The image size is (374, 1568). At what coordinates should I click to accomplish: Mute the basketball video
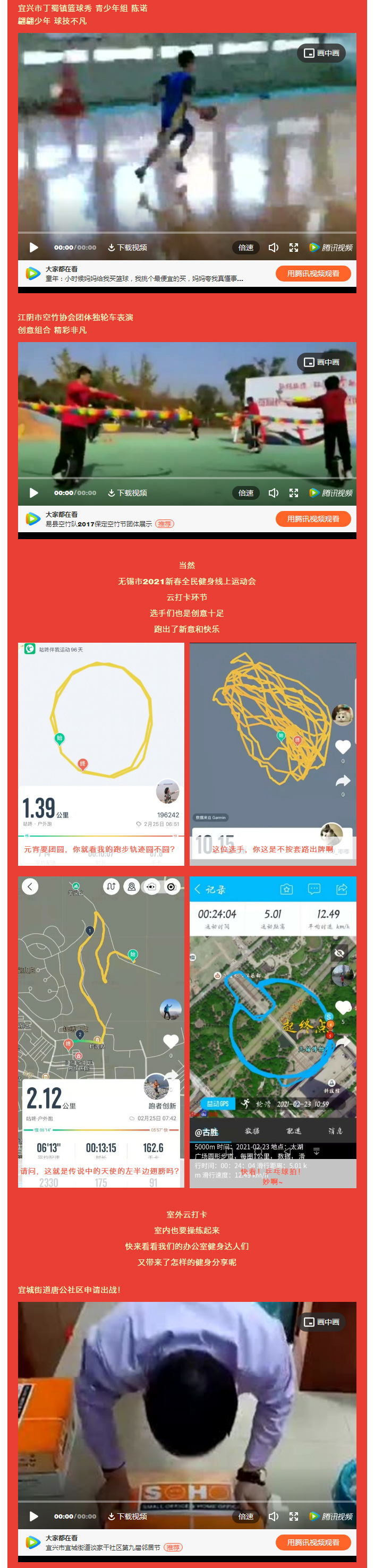274,248
